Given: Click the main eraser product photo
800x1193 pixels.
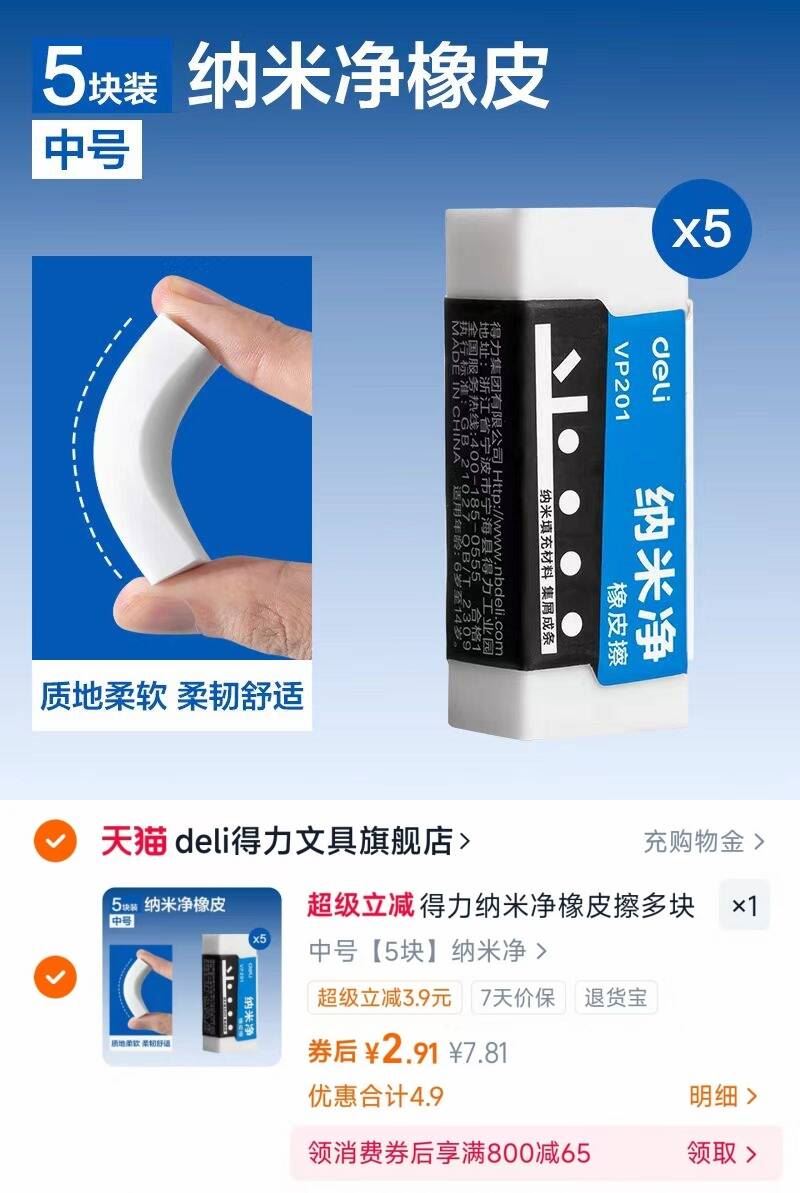Looking at the screenshot, I should [x=560, y=470].
